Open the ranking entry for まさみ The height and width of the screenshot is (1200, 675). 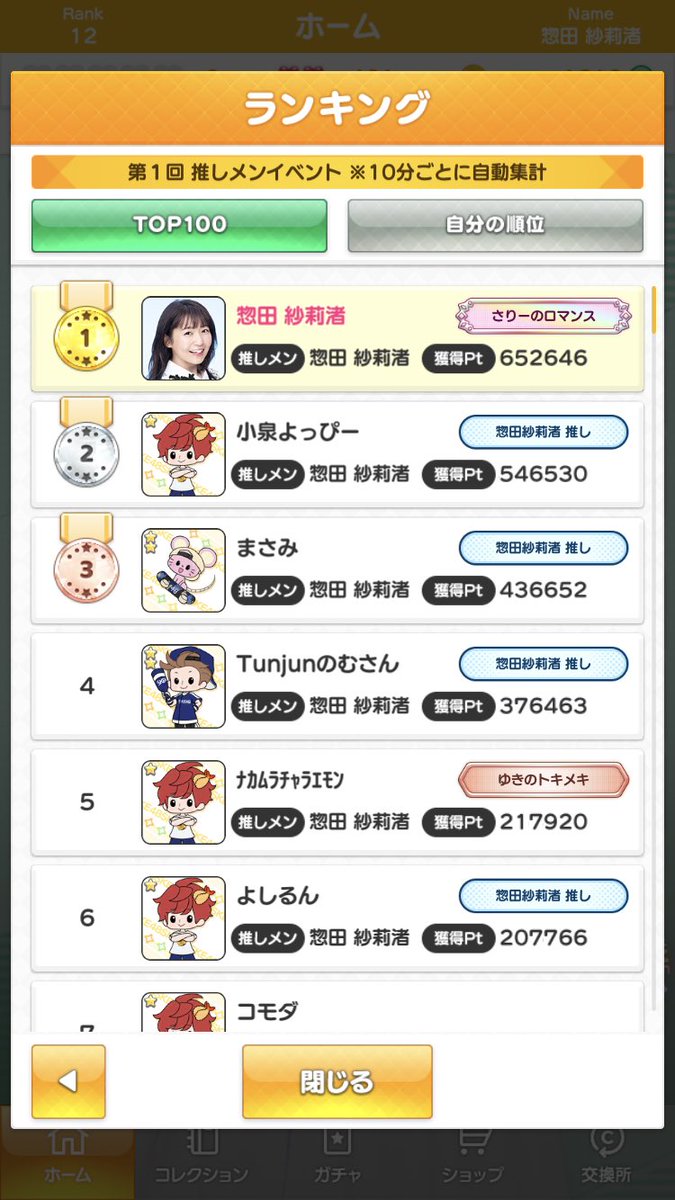[x=337, y=570]
